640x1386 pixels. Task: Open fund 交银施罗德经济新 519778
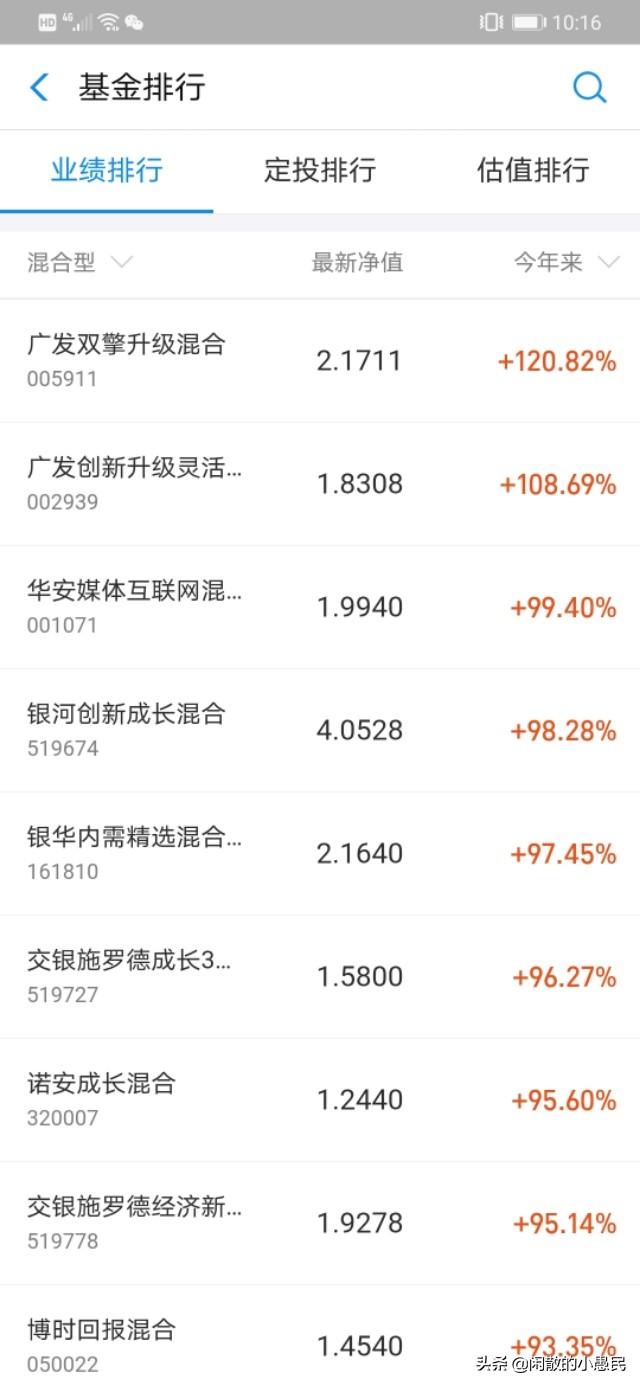coord(320,1222)
